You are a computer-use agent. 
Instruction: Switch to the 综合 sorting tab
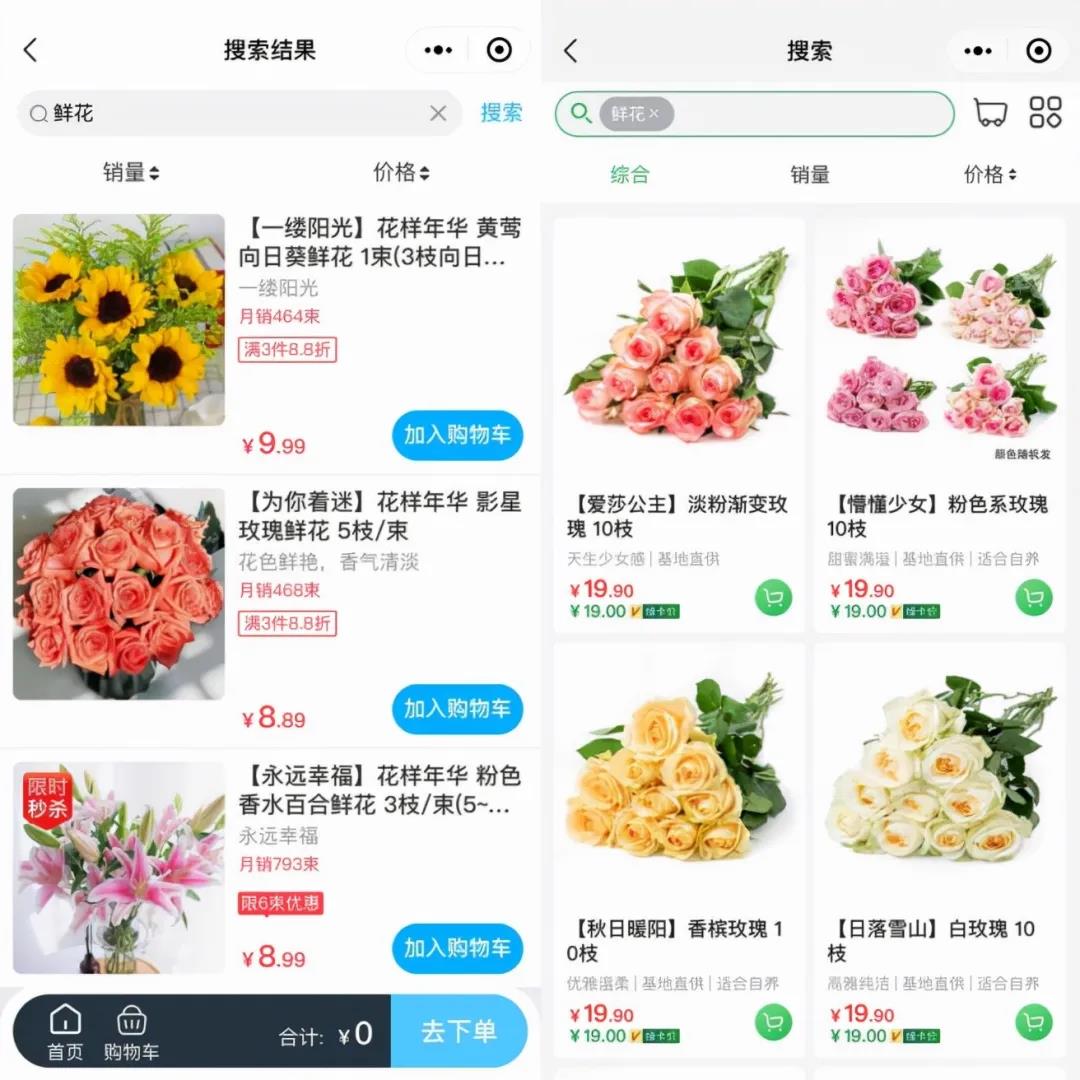click(630, 175)
